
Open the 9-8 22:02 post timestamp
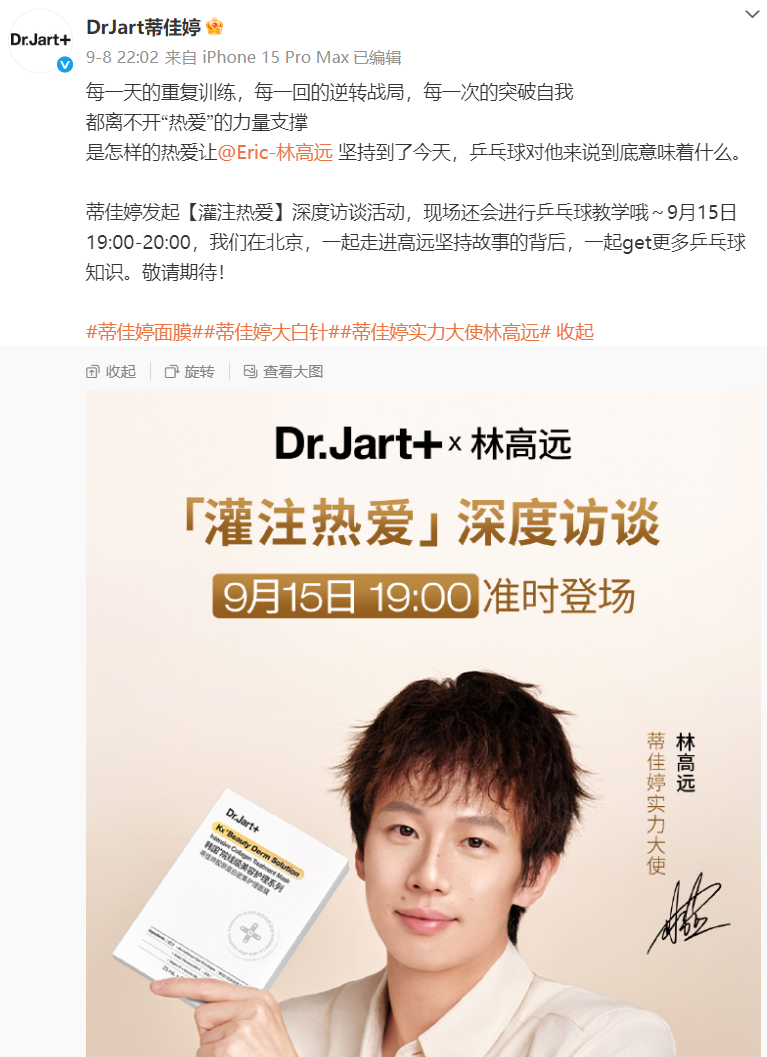121,57
